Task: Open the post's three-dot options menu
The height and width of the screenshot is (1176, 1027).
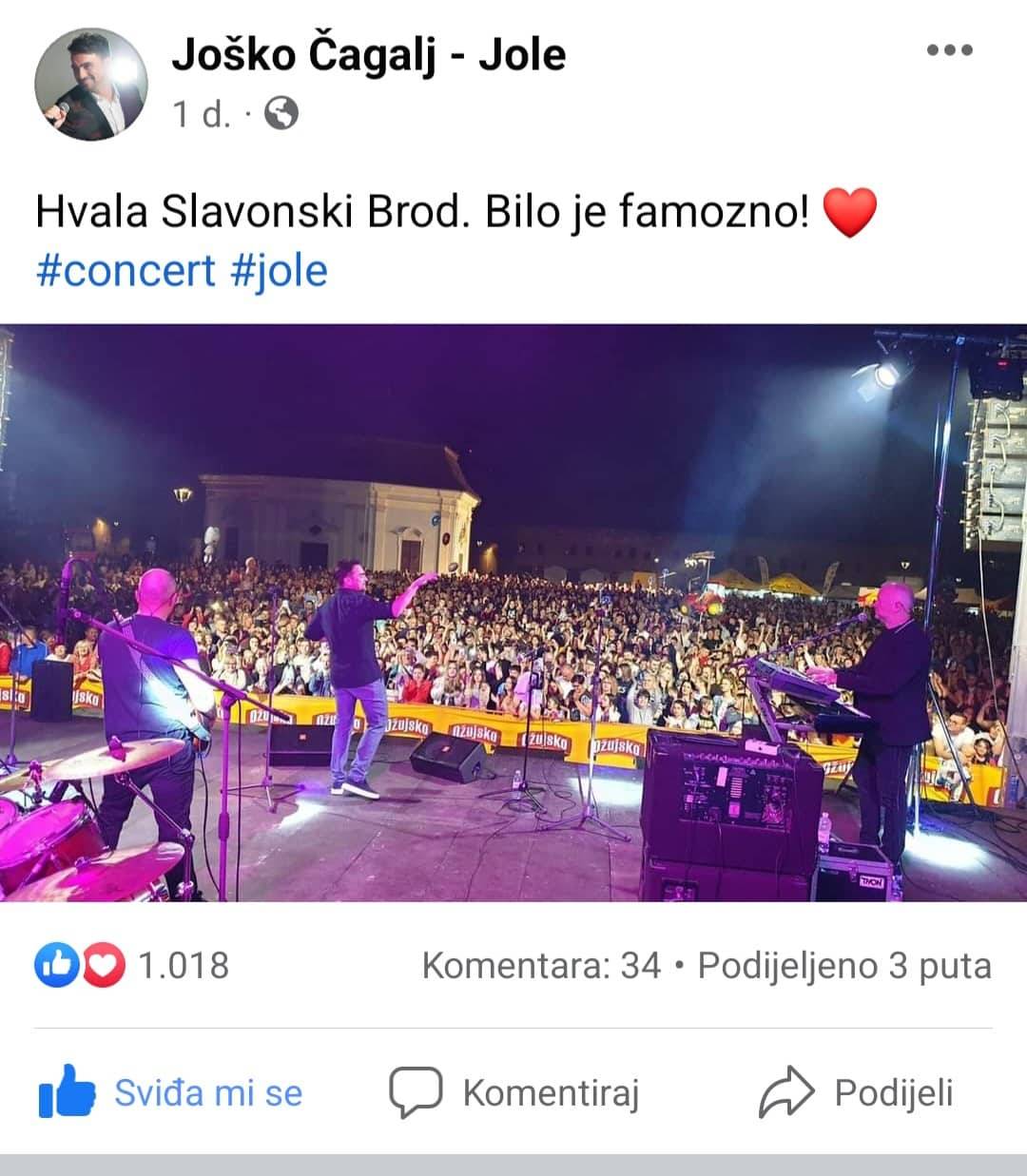Action: 949,50
